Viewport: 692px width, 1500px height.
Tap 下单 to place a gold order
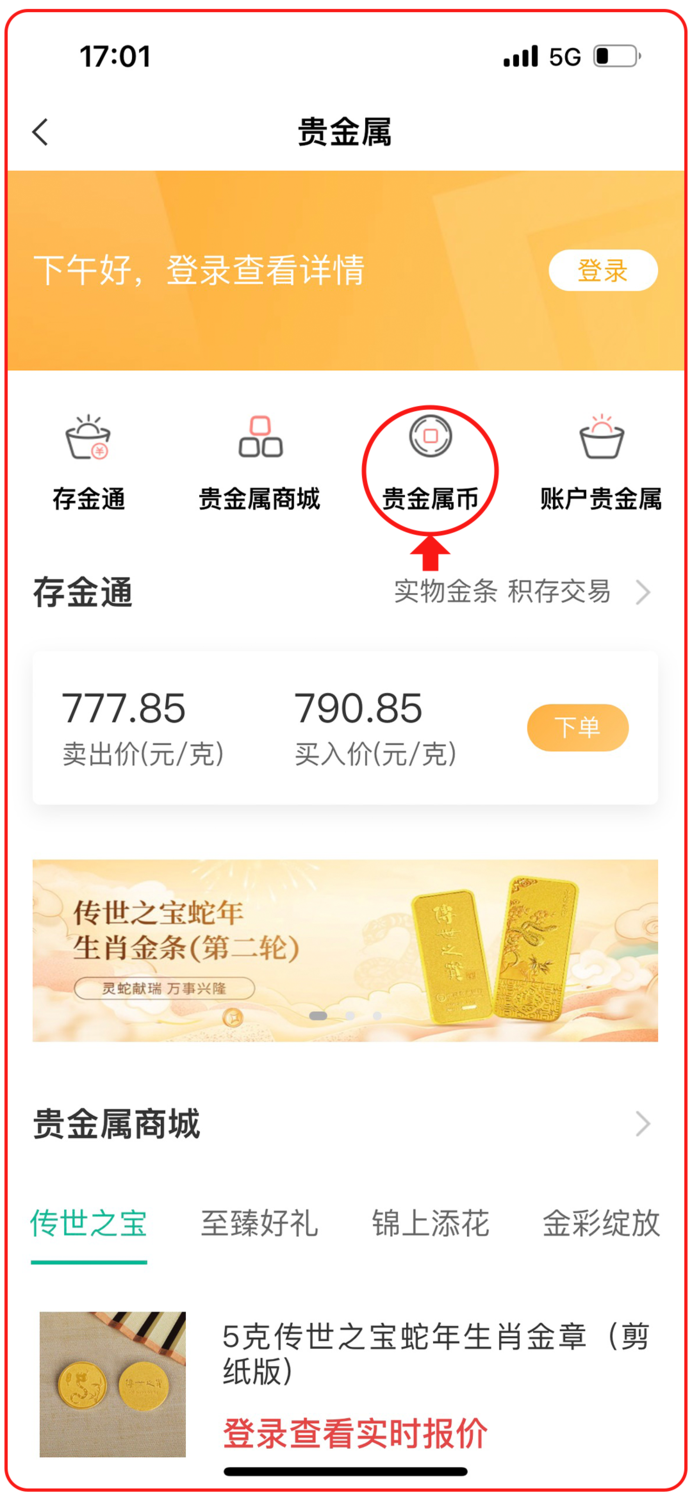577,728
